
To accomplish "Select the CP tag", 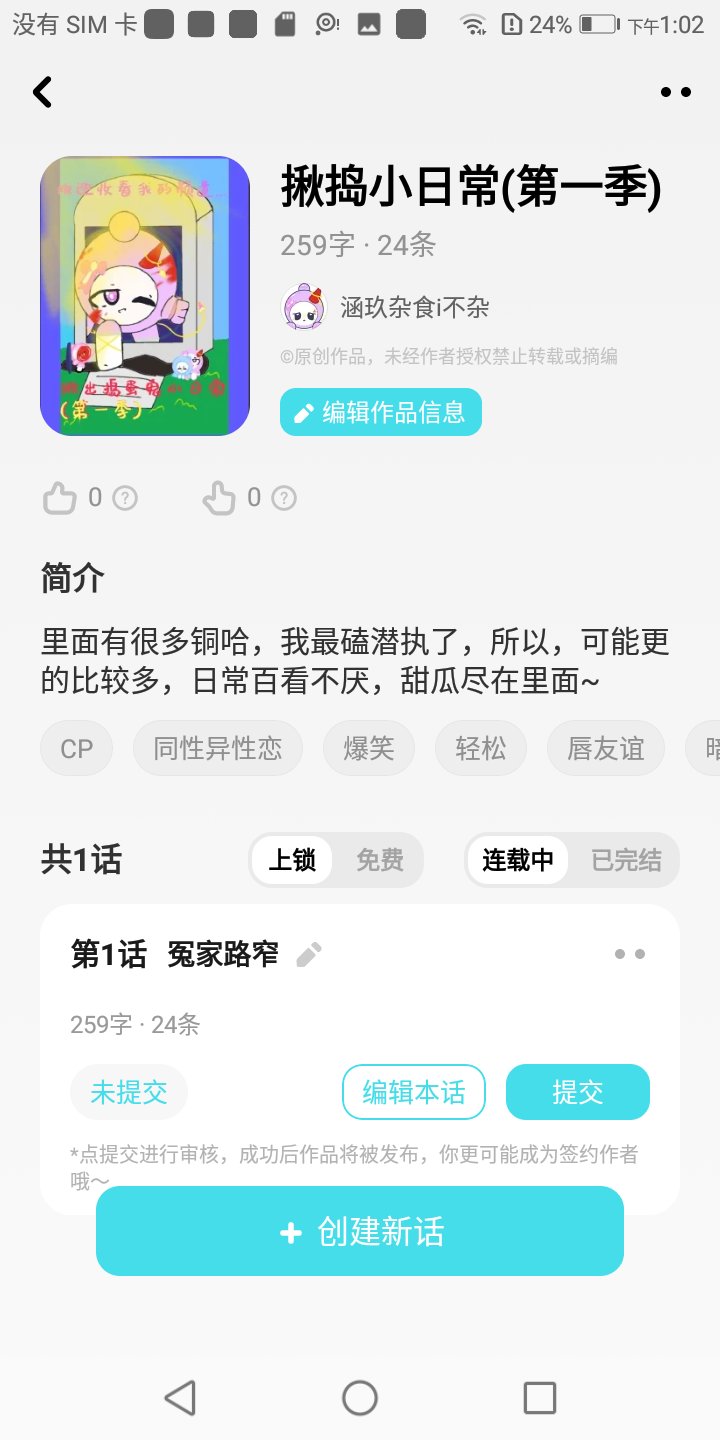I will tap(76, 748).
